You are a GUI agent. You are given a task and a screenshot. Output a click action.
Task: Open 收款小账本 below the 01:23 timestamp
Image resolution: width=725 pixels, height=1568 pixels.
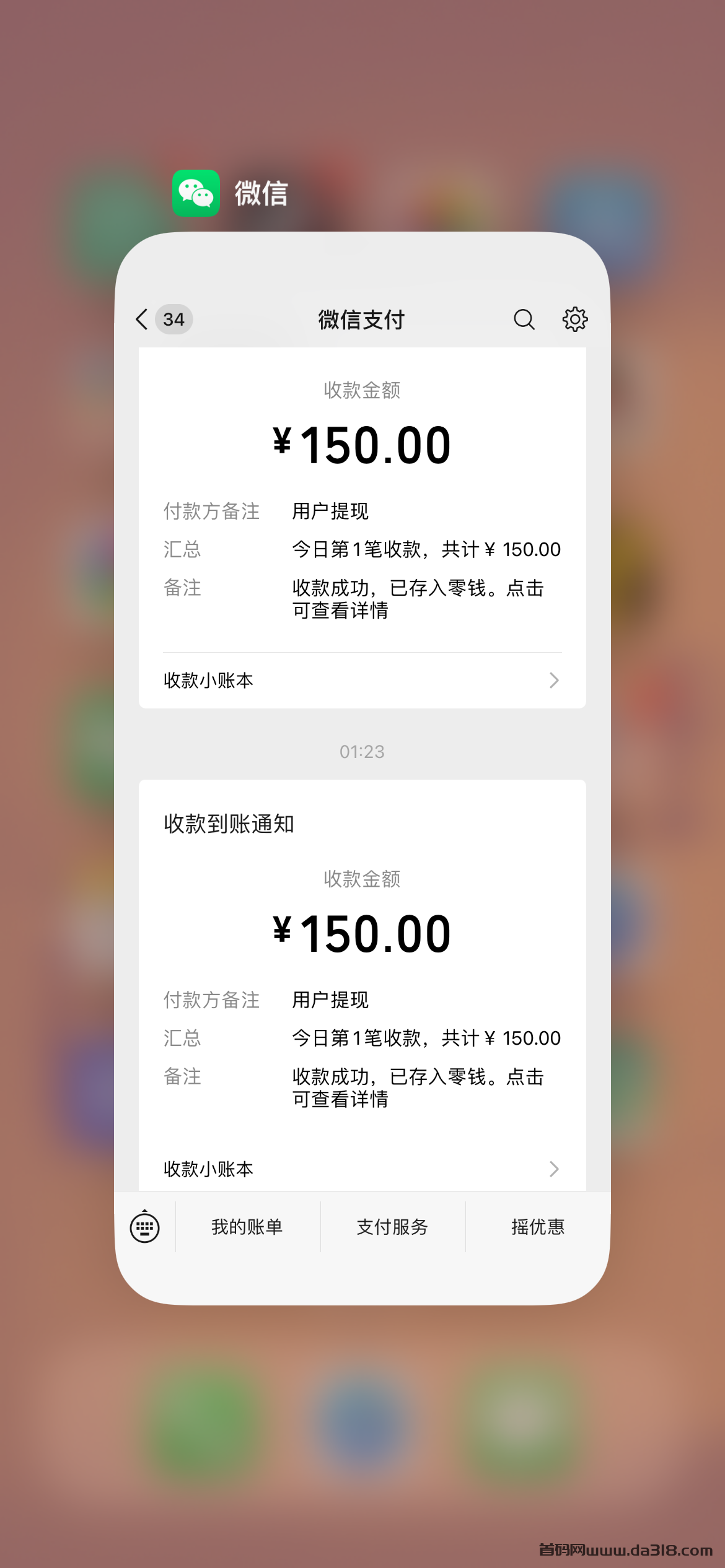[x=362, y=1169]
